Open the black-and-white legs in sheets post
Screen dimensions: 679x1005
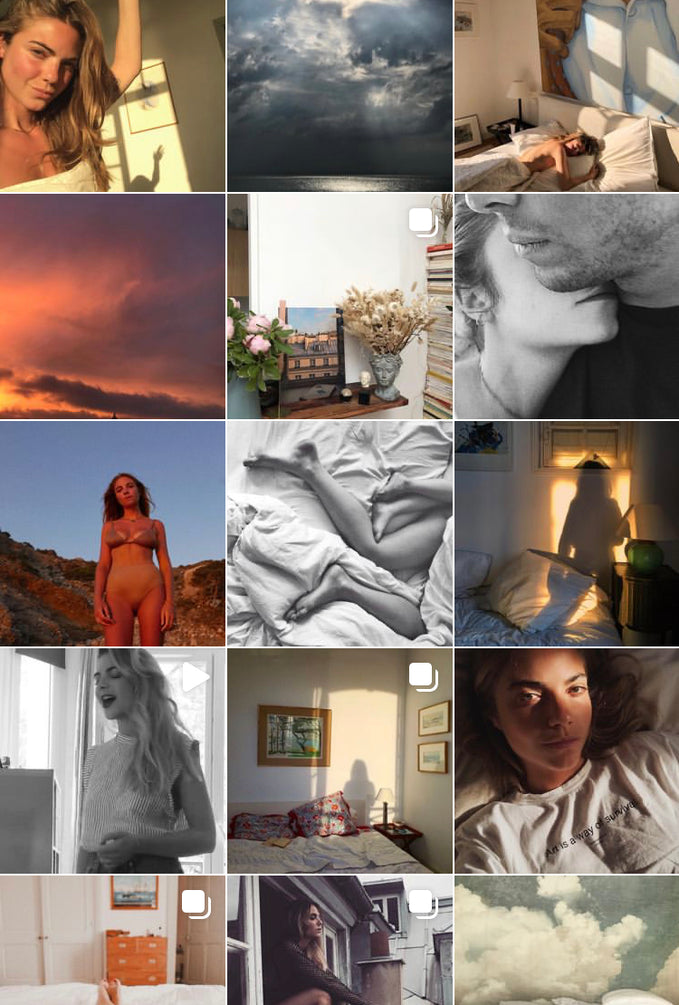coord(339,533)
